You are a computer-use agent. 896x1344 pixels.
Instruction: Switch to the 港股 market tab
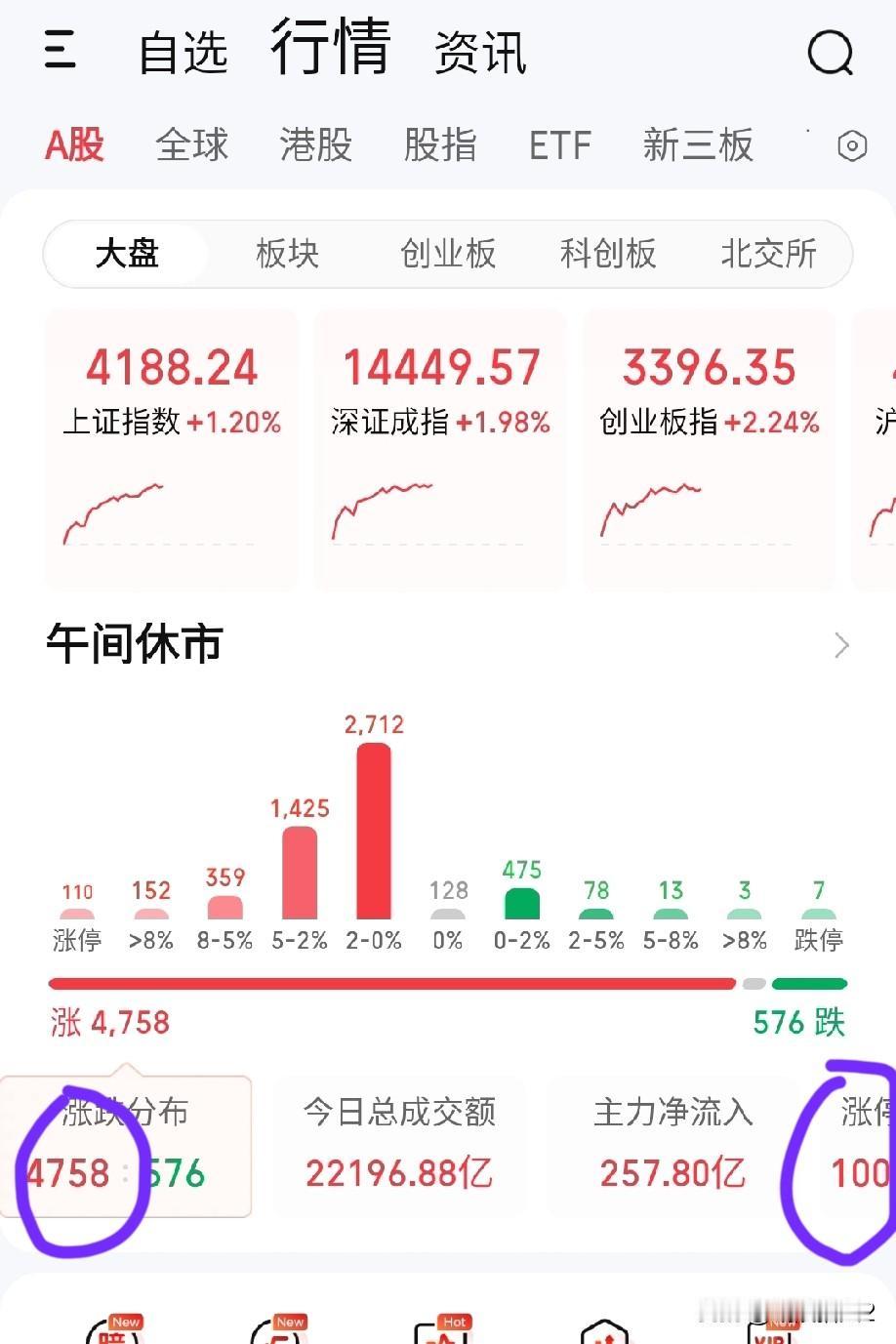click(x=314, y=144)
